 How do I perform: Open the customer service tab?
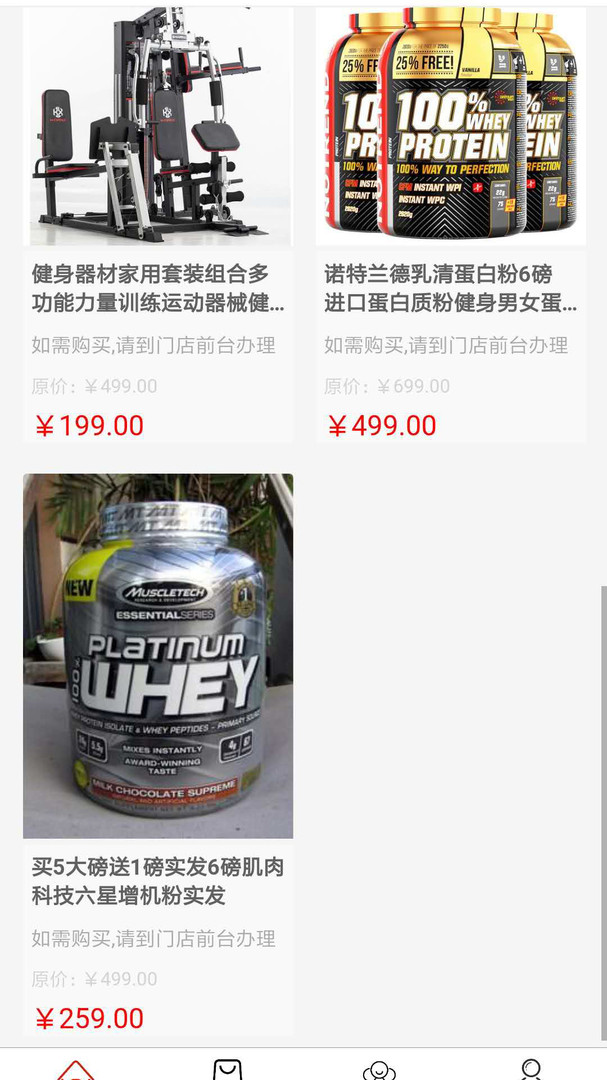pos(379,1070)
